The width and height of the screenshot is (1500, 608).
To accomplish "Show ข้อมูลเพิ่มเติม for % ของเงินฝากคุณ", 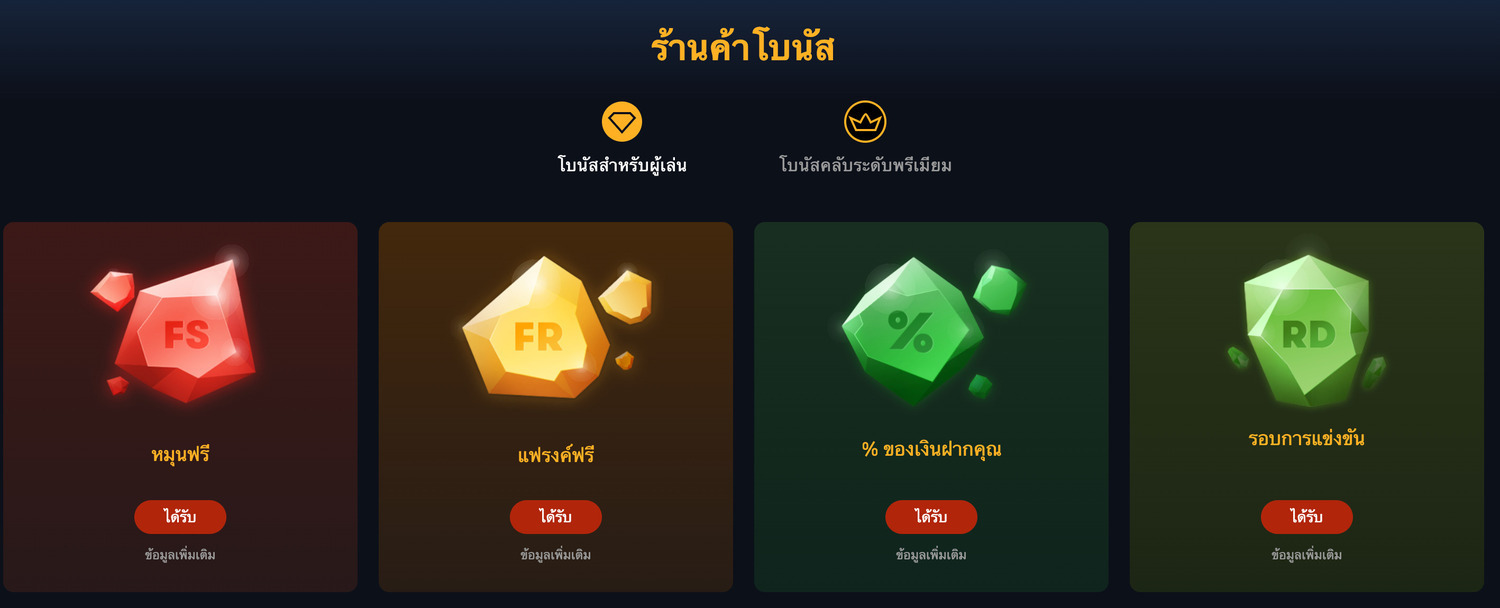I will [931, 554].
